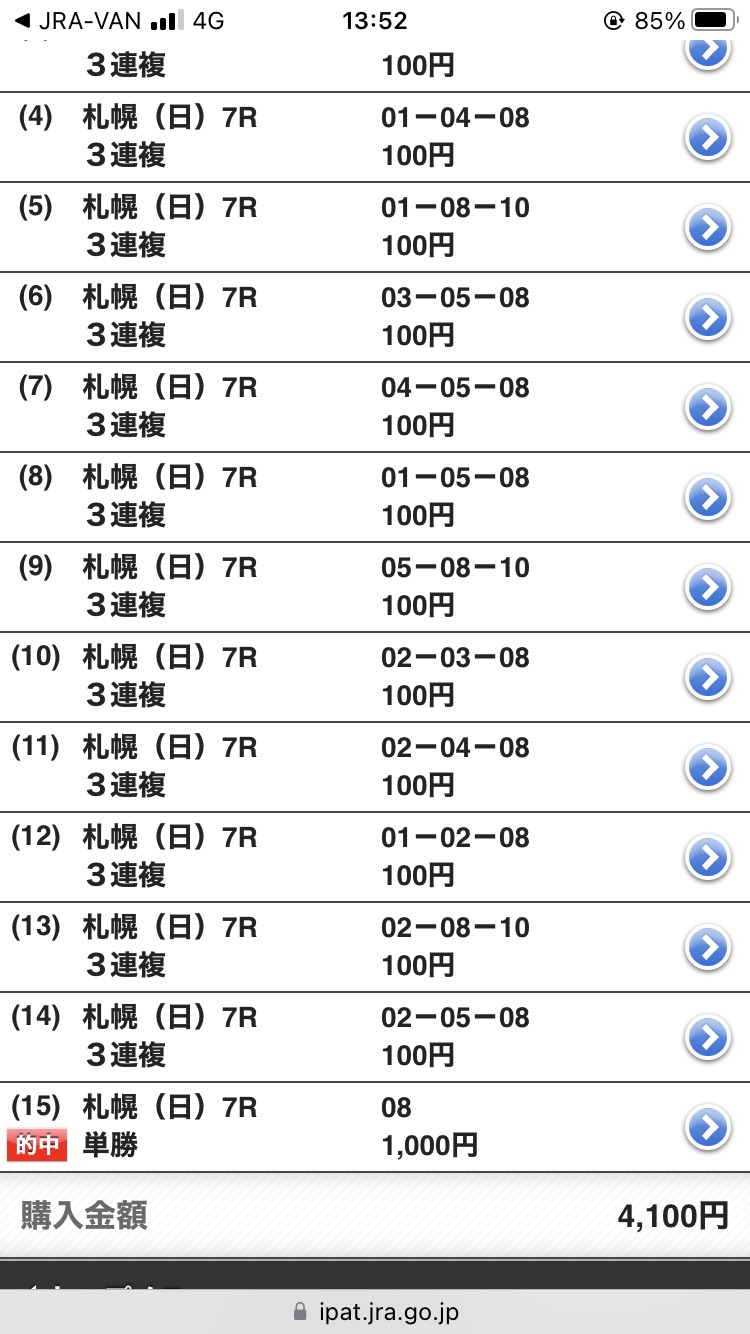Open bet (6) trio 03-05-08
The width and height of the screenshot is (750, 1334).
tap(707, 317)
